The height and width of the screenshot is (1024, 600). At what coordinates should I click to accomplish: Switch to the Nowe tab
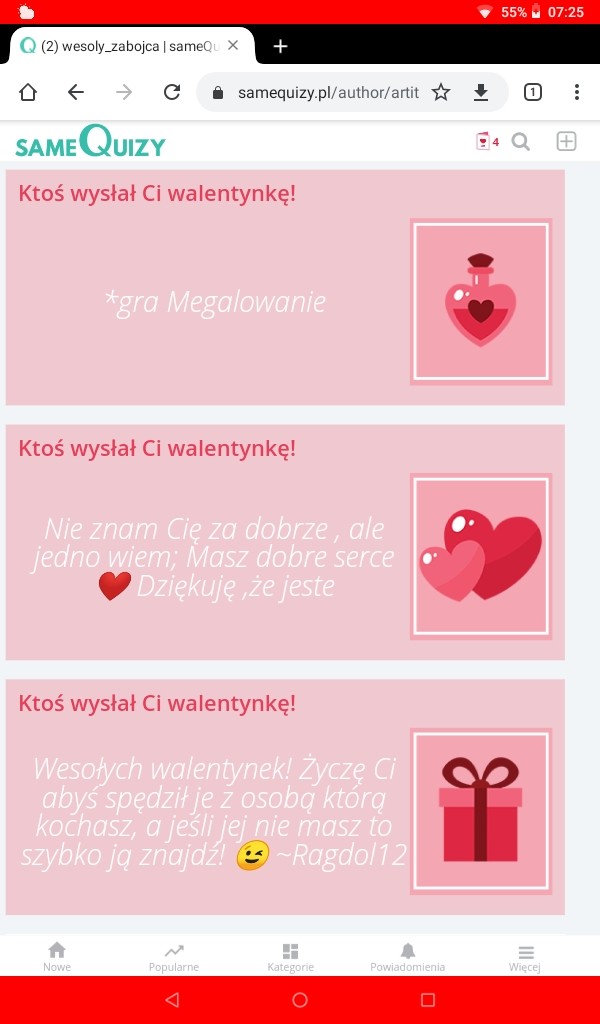[57, 956]
